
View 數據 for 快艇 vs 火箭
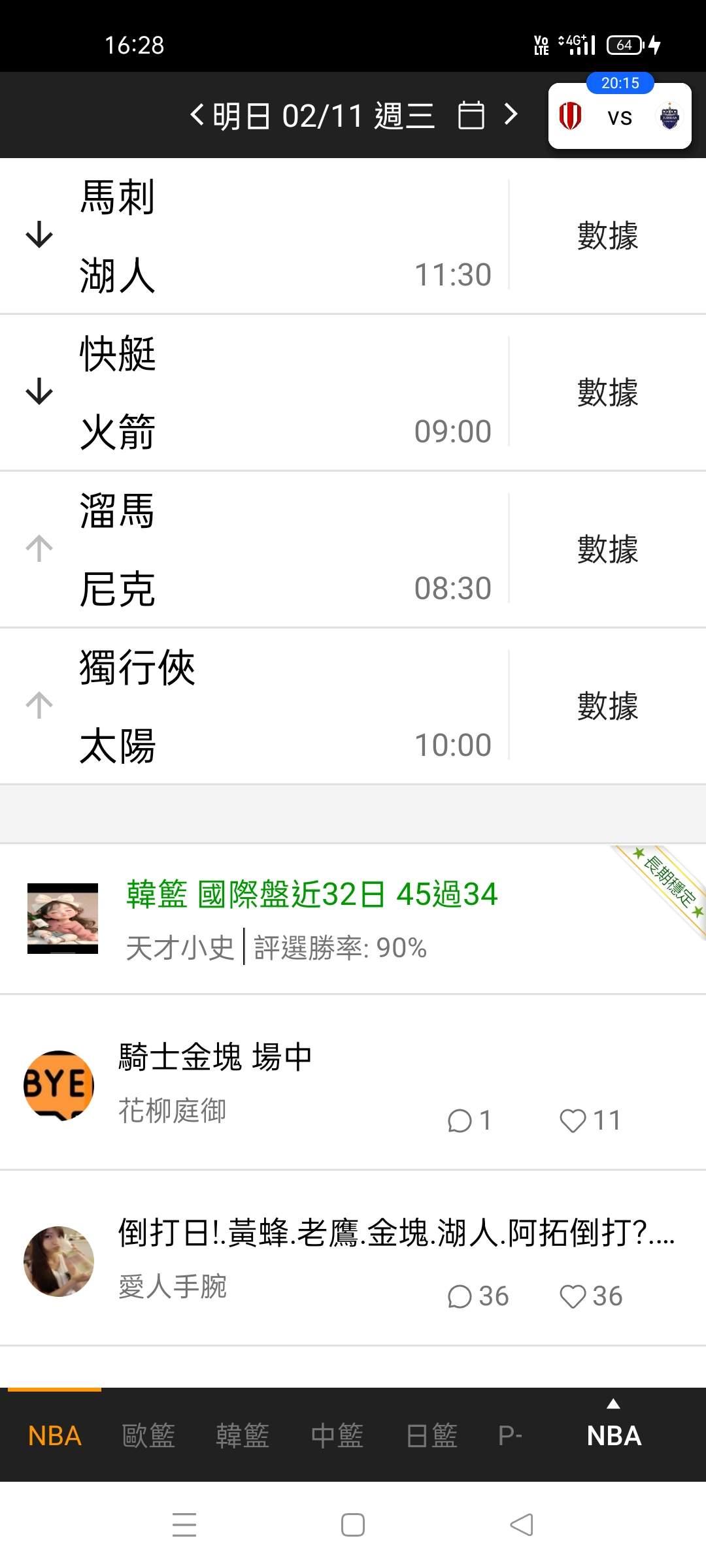point(607,392)
